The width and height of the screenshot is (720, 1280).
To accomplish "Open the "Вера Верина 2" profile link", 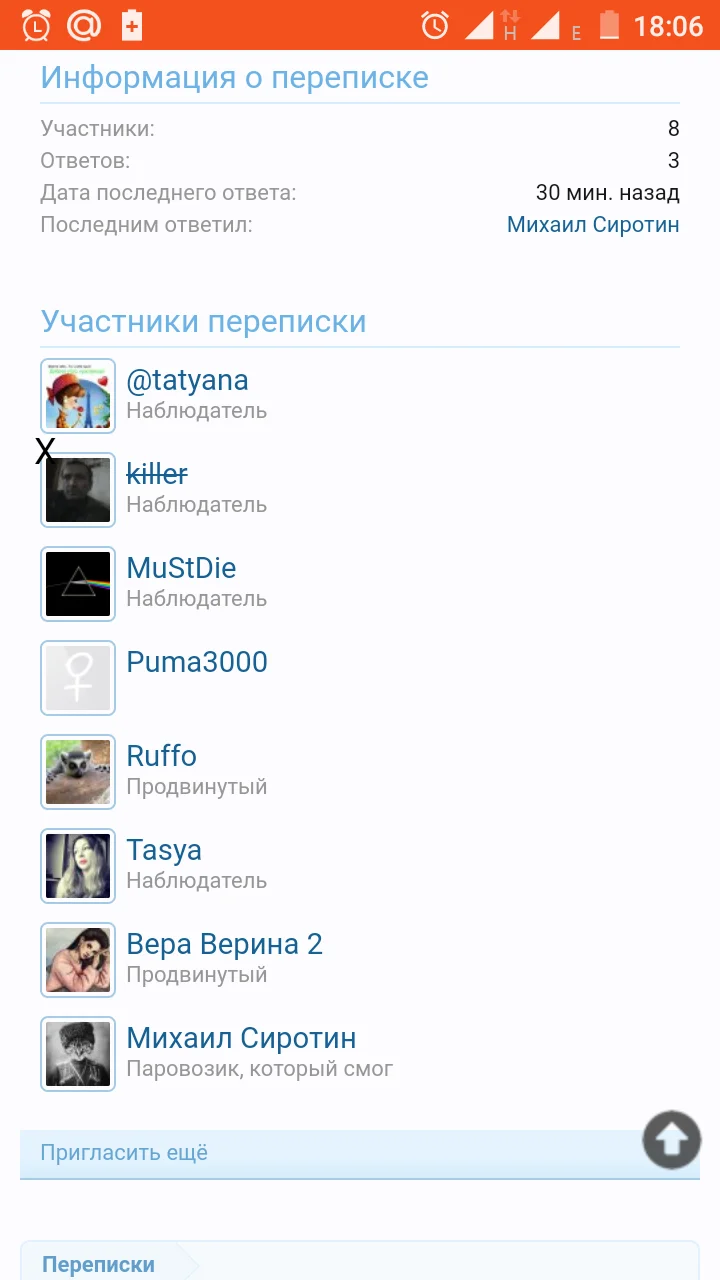I will pos(224,944).
